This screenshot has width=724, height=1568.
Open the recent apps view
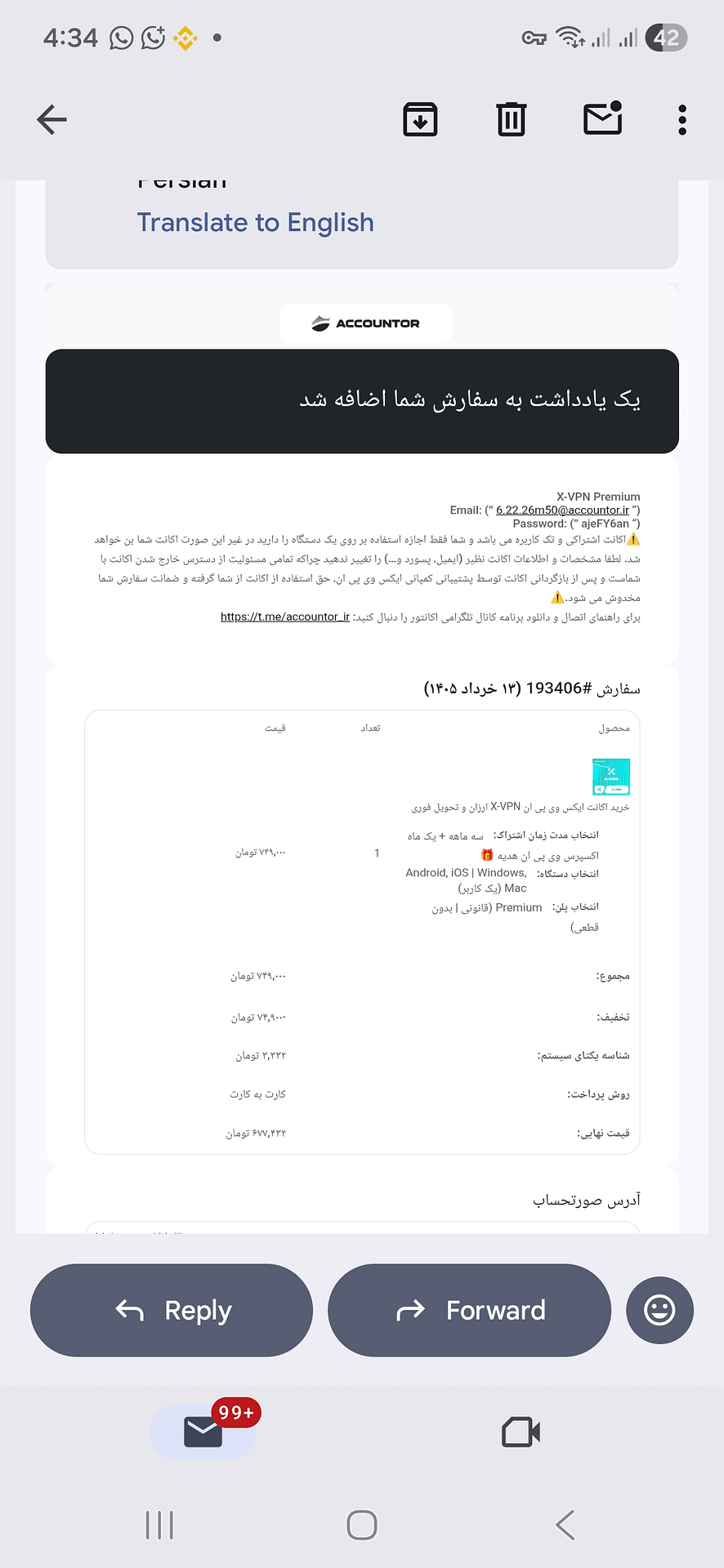(159, 1525)
